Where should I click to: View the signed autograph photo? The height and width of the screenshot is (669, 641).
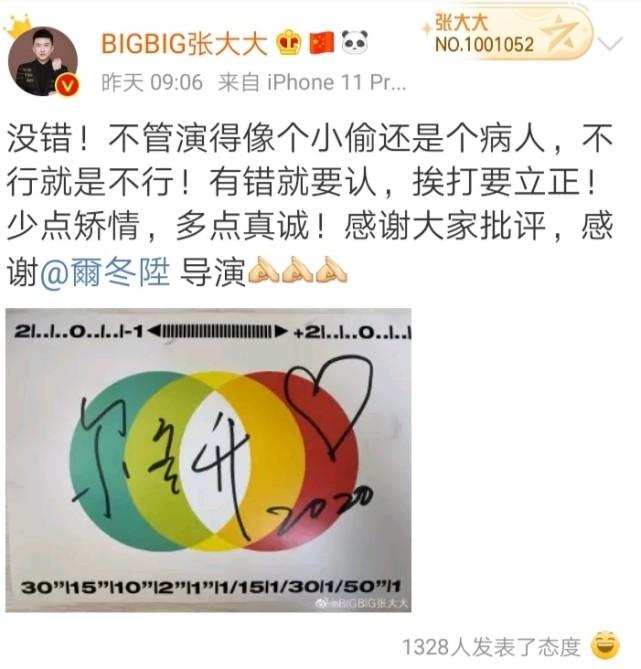point(209,459)
